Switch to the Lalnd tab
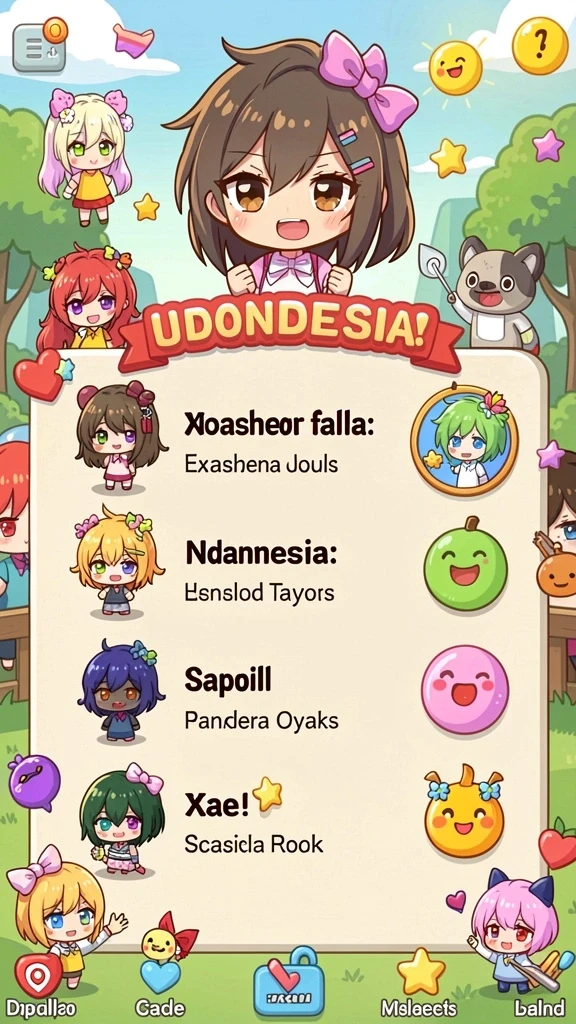This screenshot has height=1024, width=576. pyautogui.click(x=539, y=1007)
